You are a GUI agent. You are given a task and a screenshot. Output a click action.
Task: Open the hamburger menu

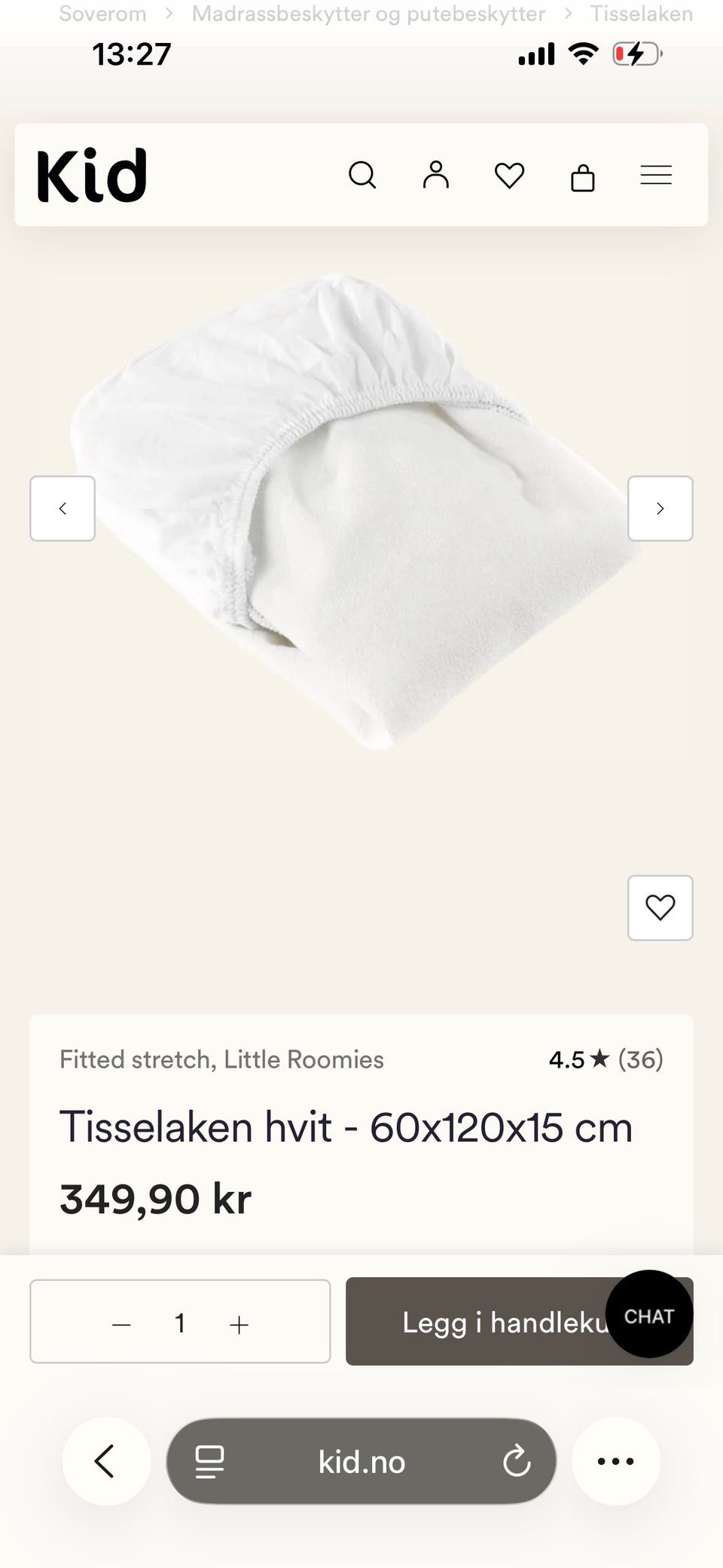(x=656, y=175)
